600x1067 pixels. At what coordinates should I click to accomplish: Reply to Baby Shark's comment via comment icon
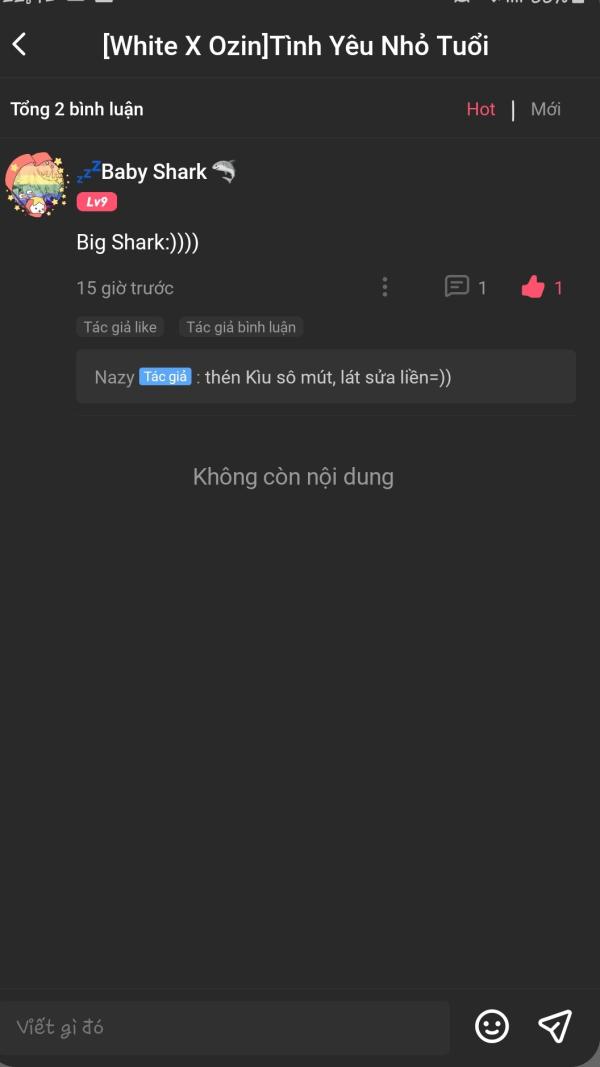point(457,288)
